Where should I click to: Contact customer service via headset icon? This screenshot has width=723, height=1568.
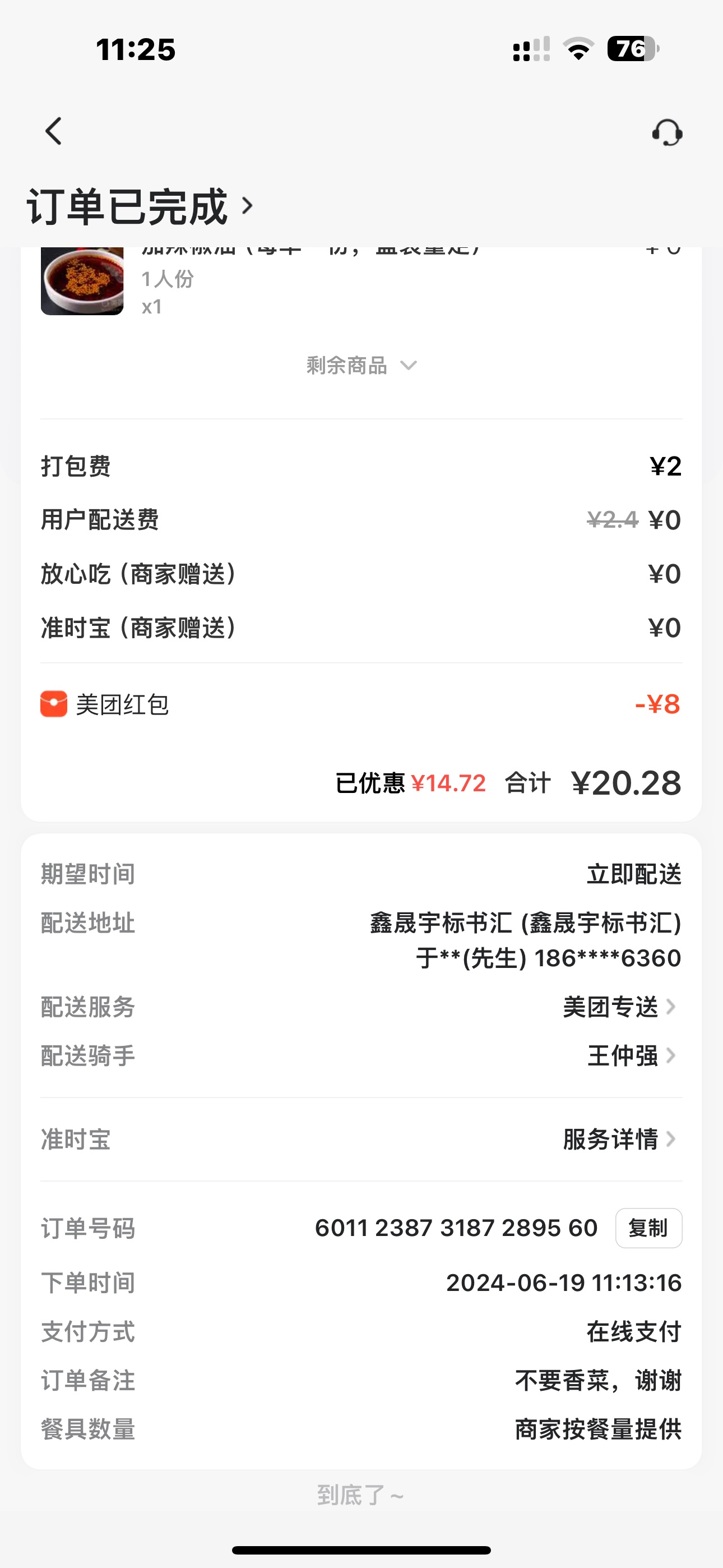pos(667,132)
